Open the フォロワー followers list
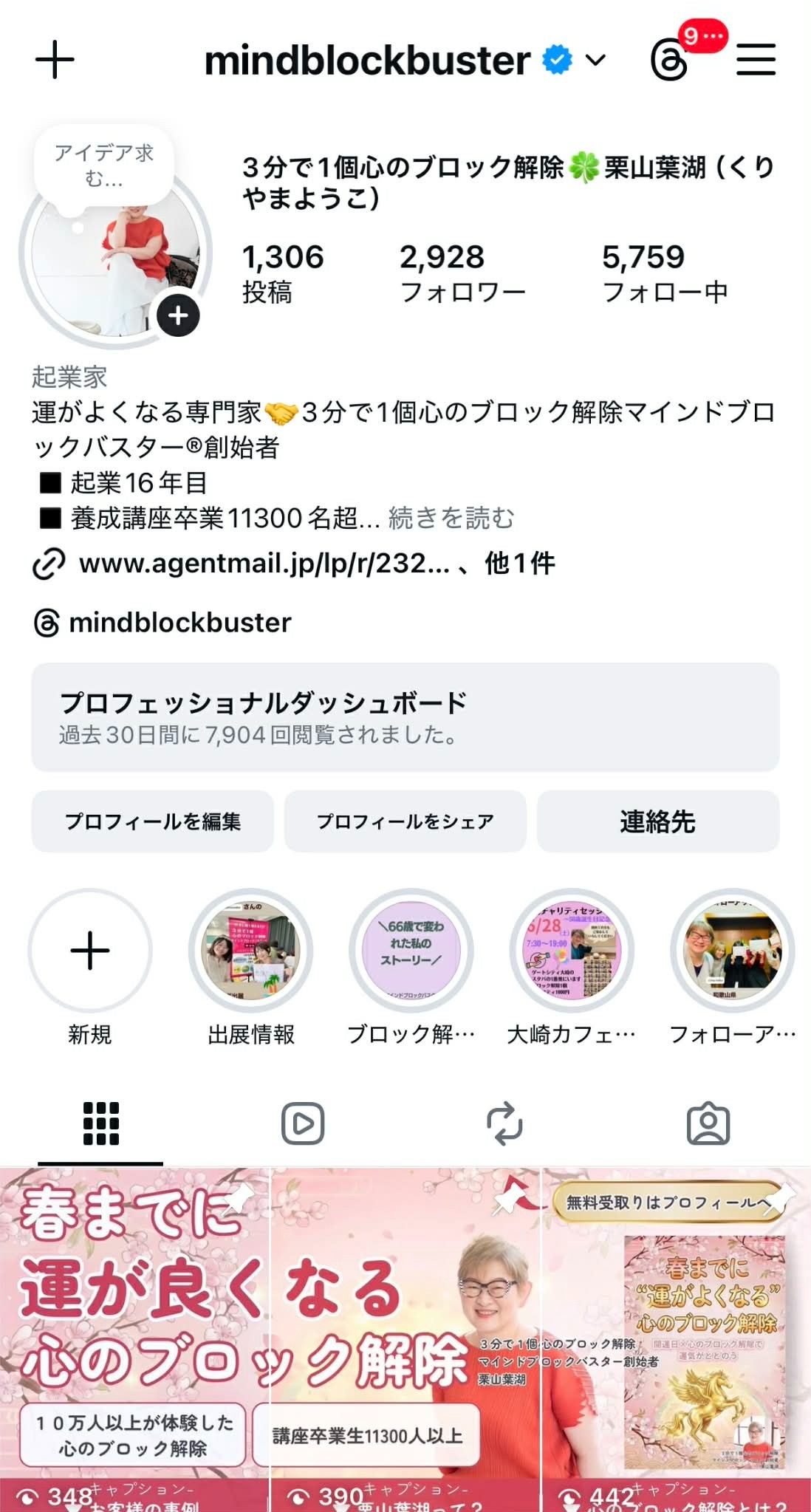811x1512 pixels. [x=462, y=273]
